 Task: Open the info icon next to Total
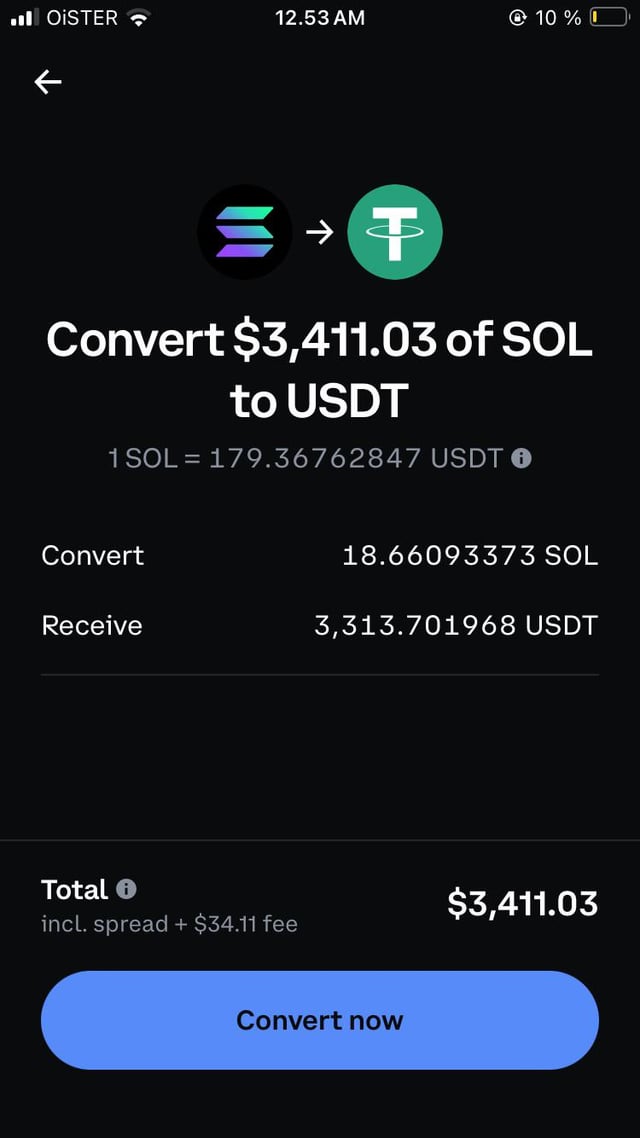(126, 889)
